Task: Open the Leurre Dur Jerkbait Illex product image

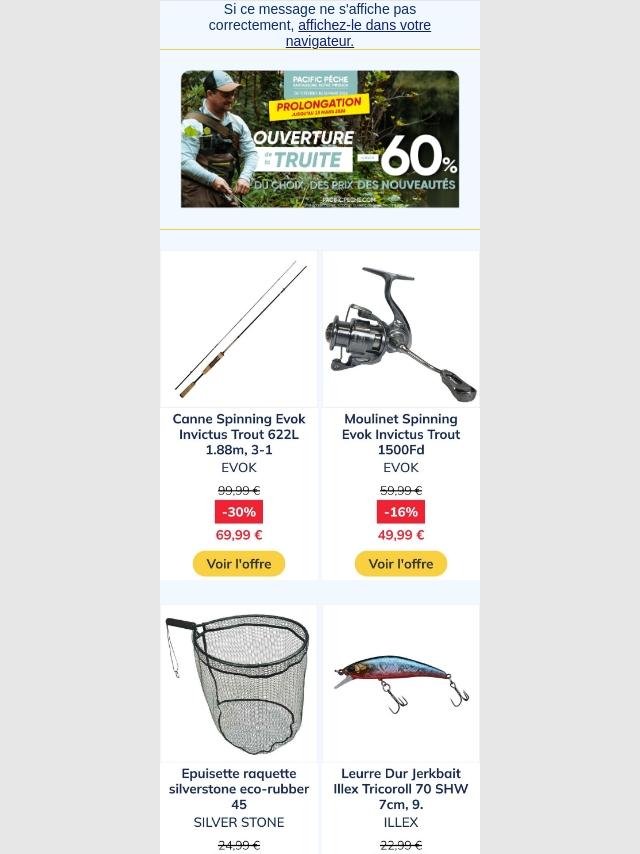Action: (401, 684)
